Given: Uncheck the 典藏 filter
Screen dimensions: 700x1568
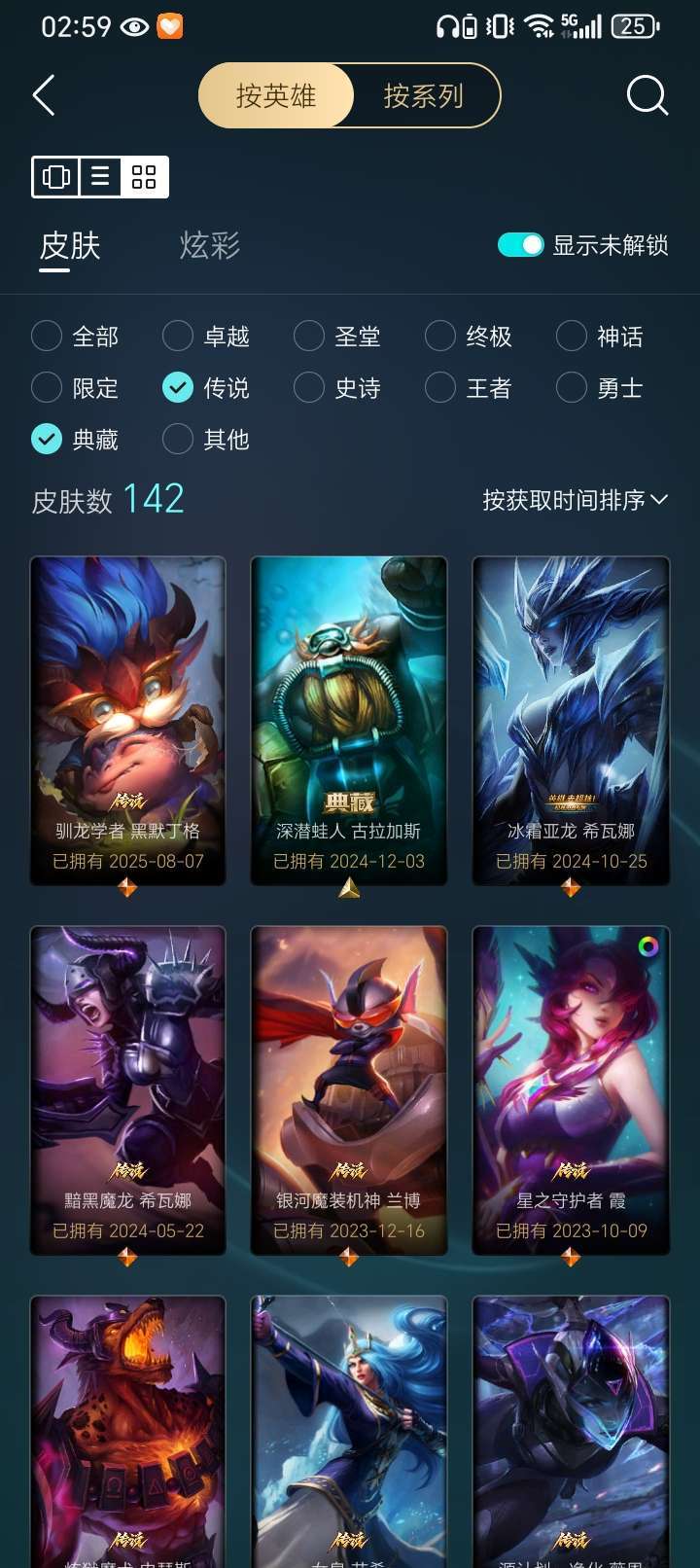Looking at the screenshot, I should [x=47, y=440].
